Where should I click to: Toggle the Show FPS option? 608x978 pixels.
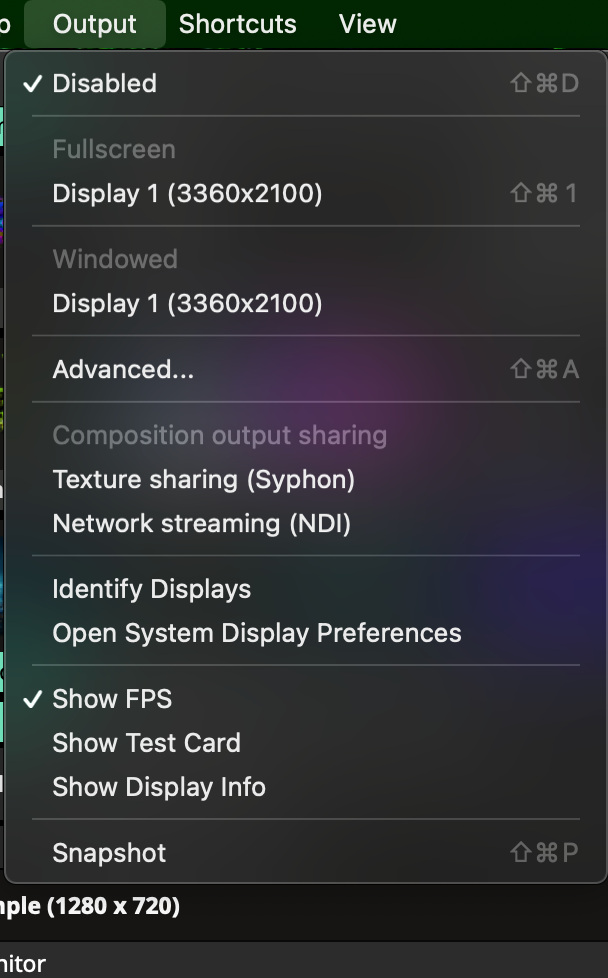[x=112, y=699]
